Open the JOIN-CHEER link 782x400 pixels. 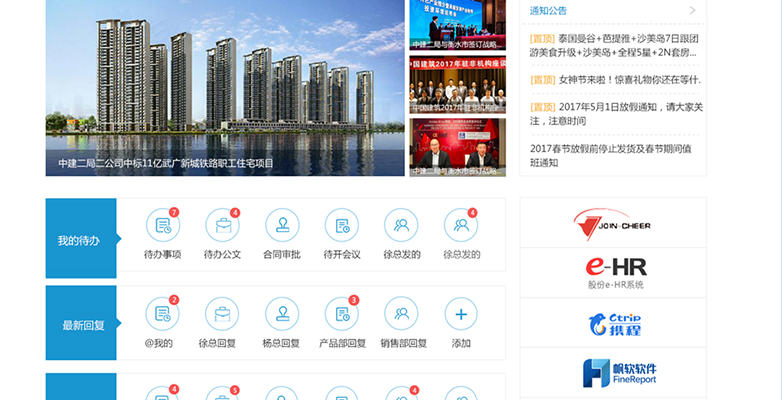(614, 225)
